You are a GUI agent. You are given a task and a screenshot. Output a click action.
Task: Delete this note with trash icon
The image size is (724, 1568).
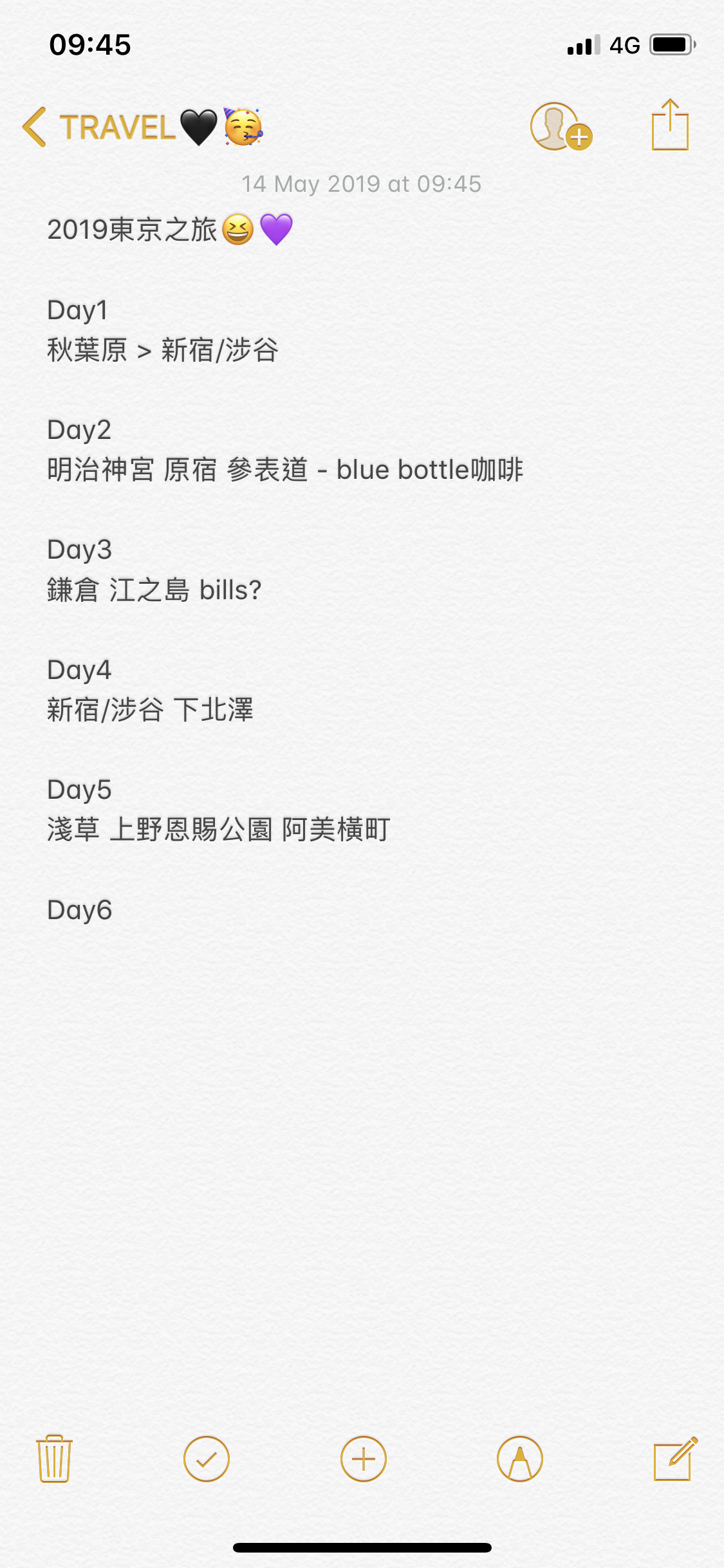click(x=55, y=1459)
